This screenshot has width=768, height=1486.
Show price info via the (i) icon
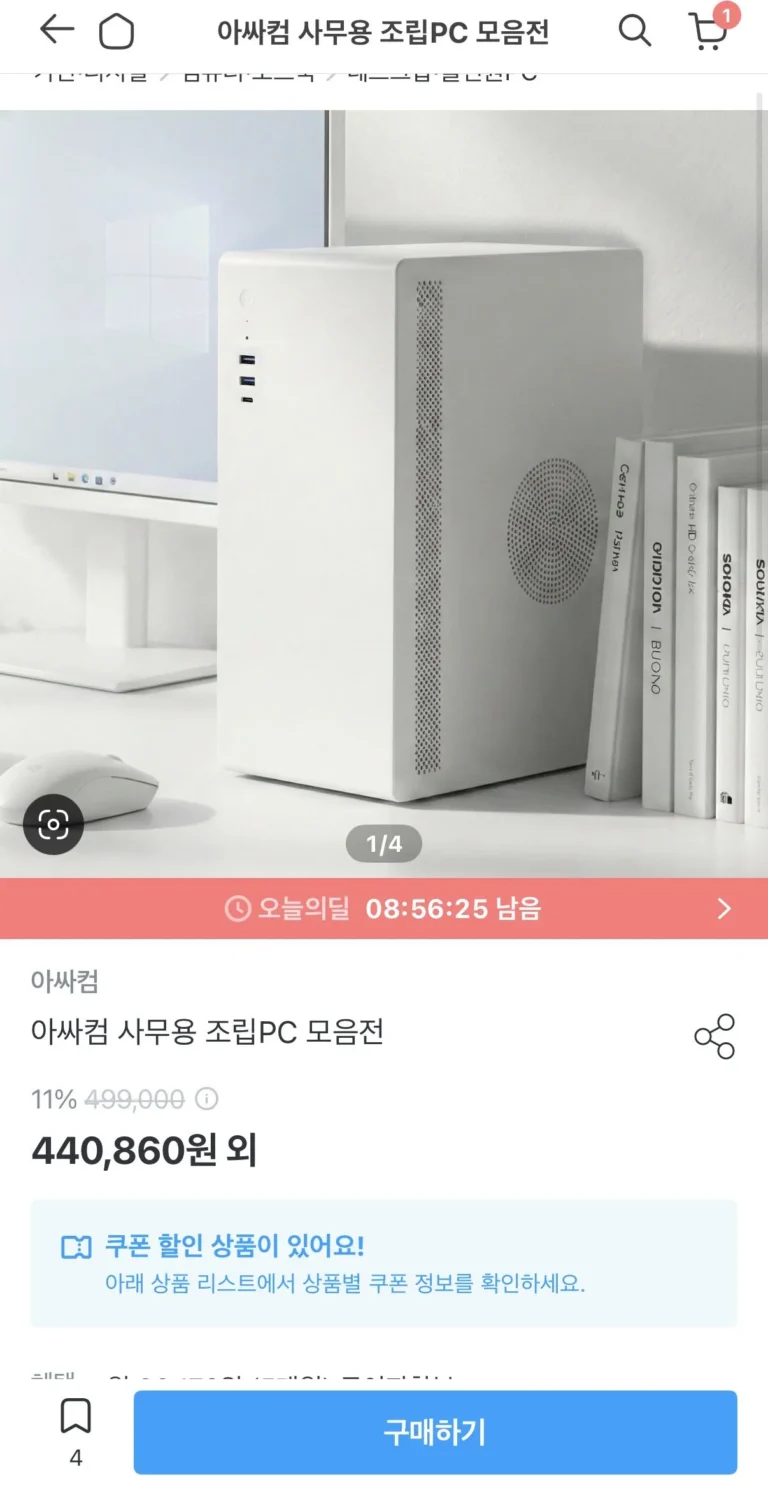point(207,1100)
